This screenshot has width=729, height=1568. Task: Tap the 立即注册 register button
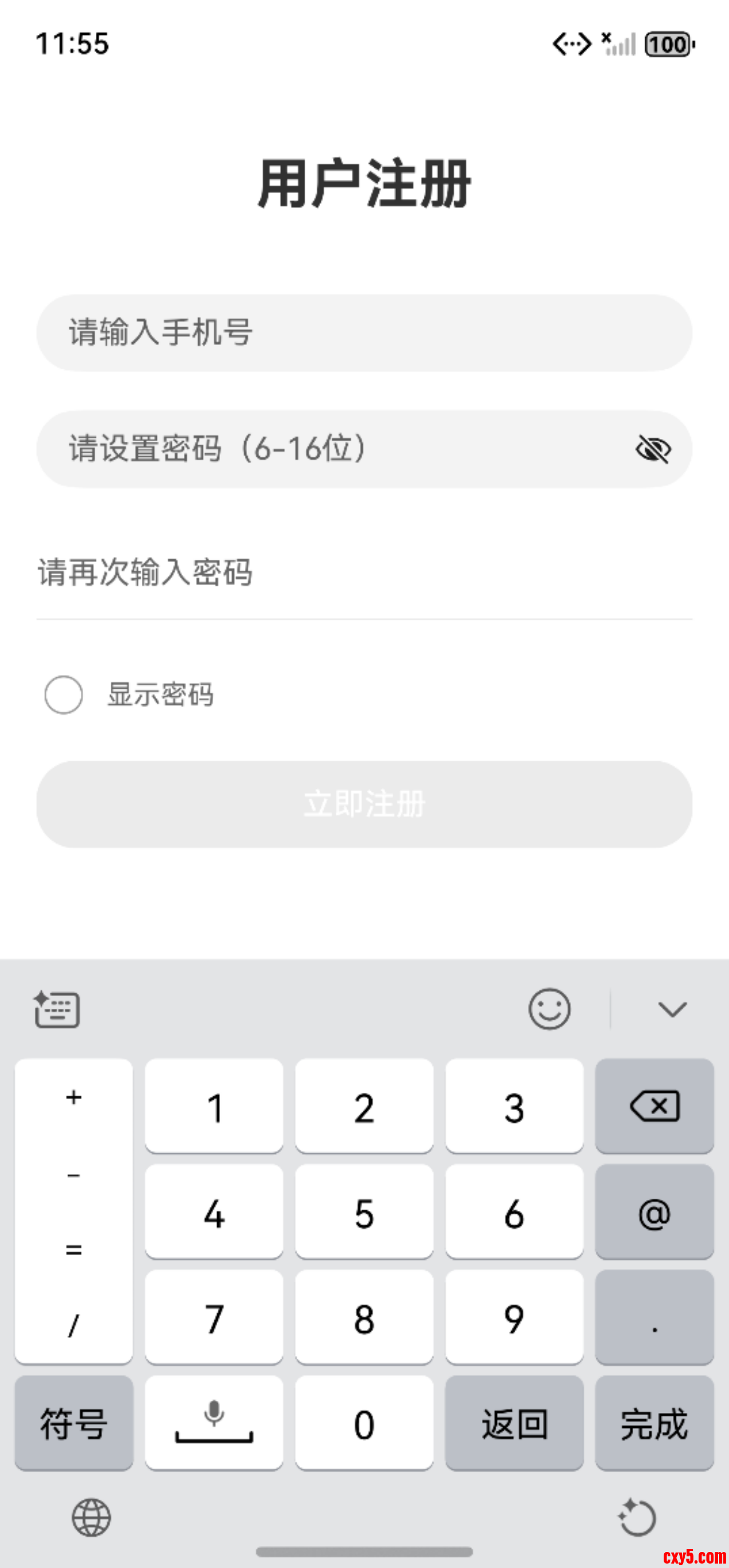tap(364, 804)
